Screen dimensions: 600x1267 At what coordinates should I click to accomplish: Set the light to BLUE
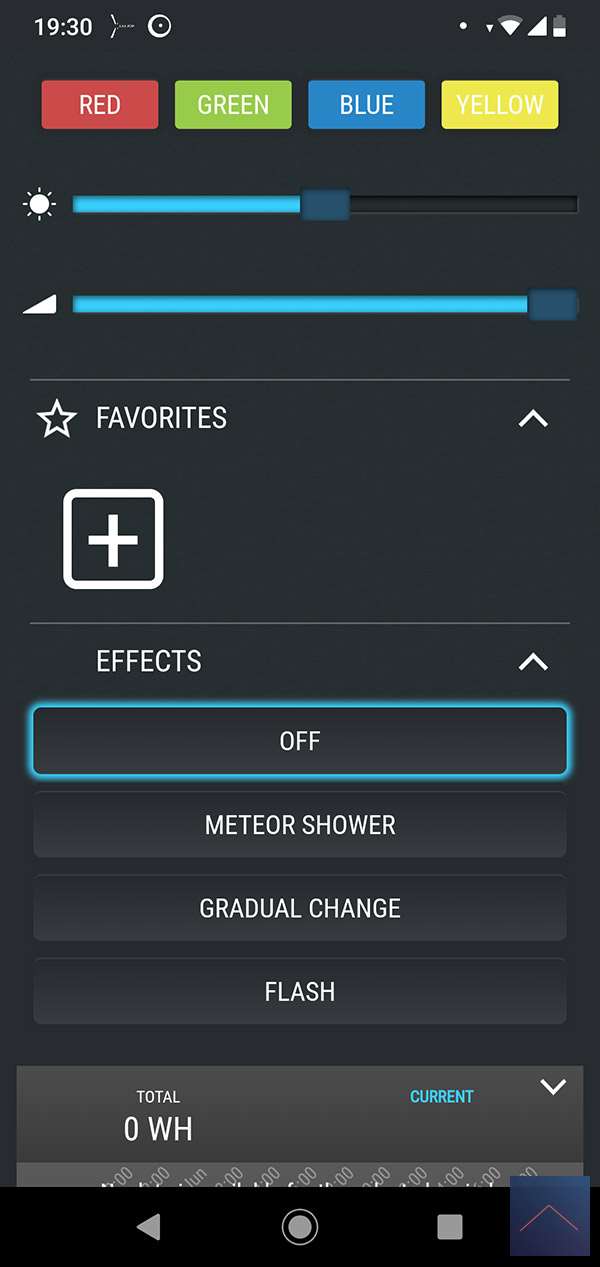tap(366, 105)
